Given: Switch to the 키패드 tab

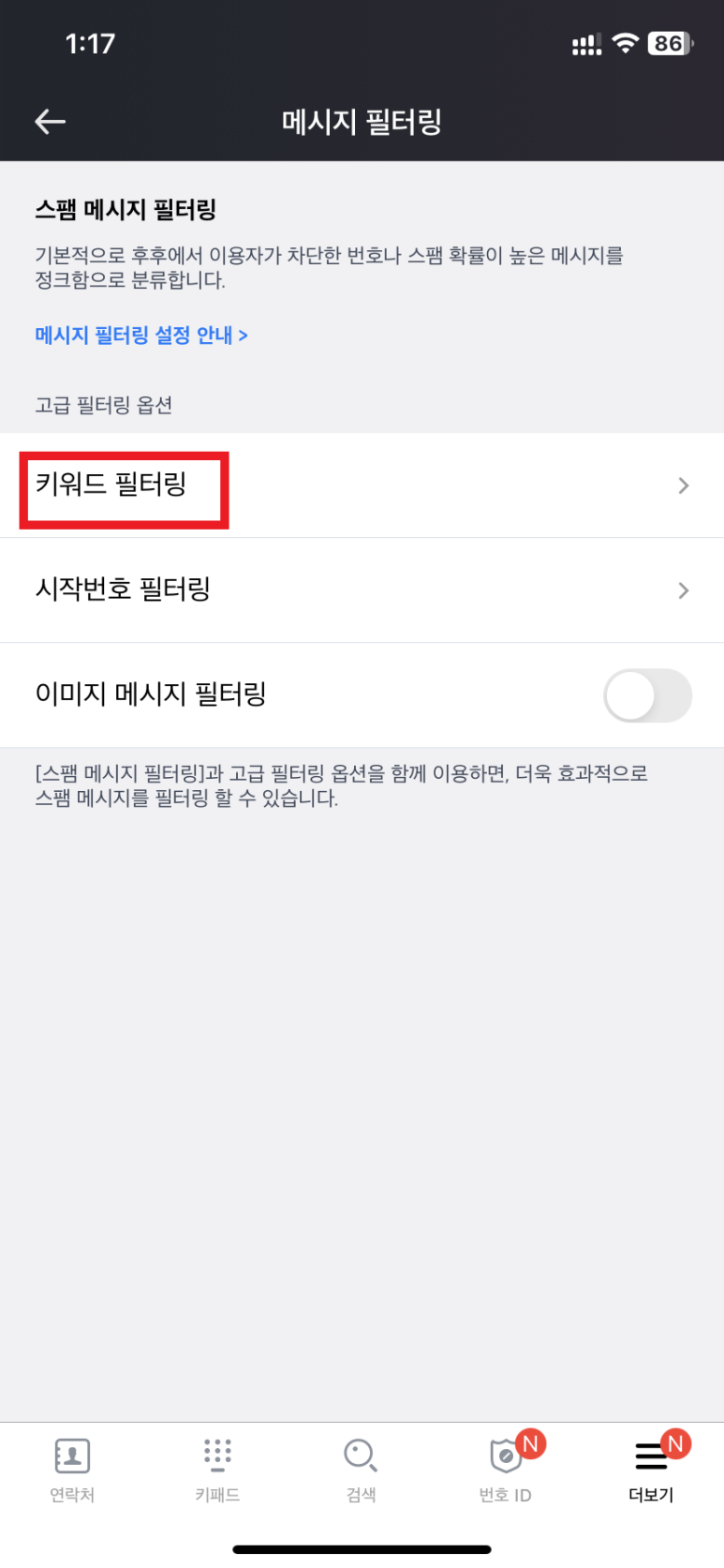Looking at the screenshot, I should click(x=217, y=1470).
